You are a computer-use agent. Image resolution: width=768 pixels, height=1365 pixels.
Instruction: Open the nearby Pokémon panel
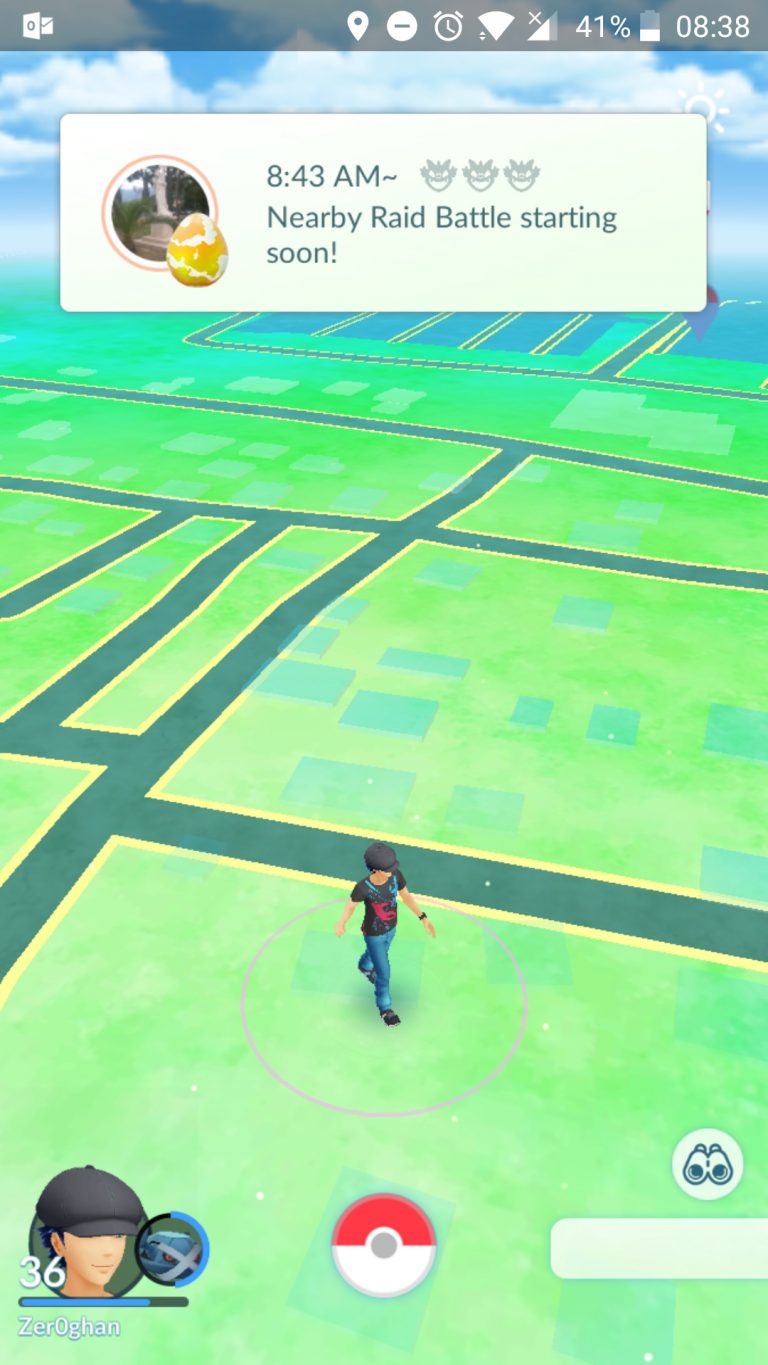[659, 1248]
